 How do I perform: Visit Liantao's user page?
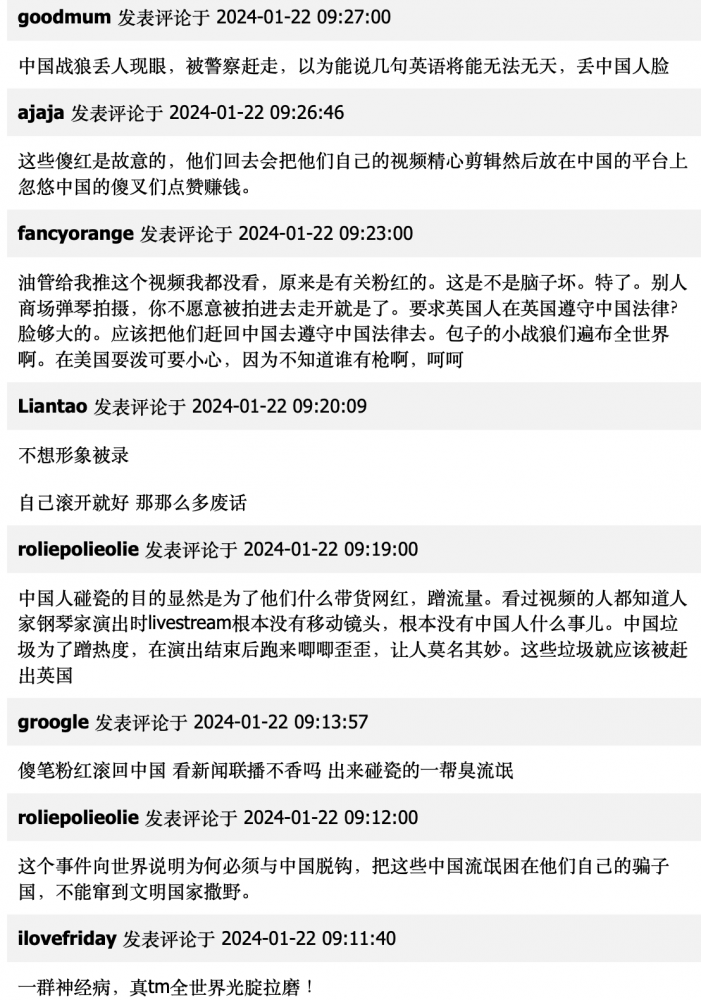(52, 406)
